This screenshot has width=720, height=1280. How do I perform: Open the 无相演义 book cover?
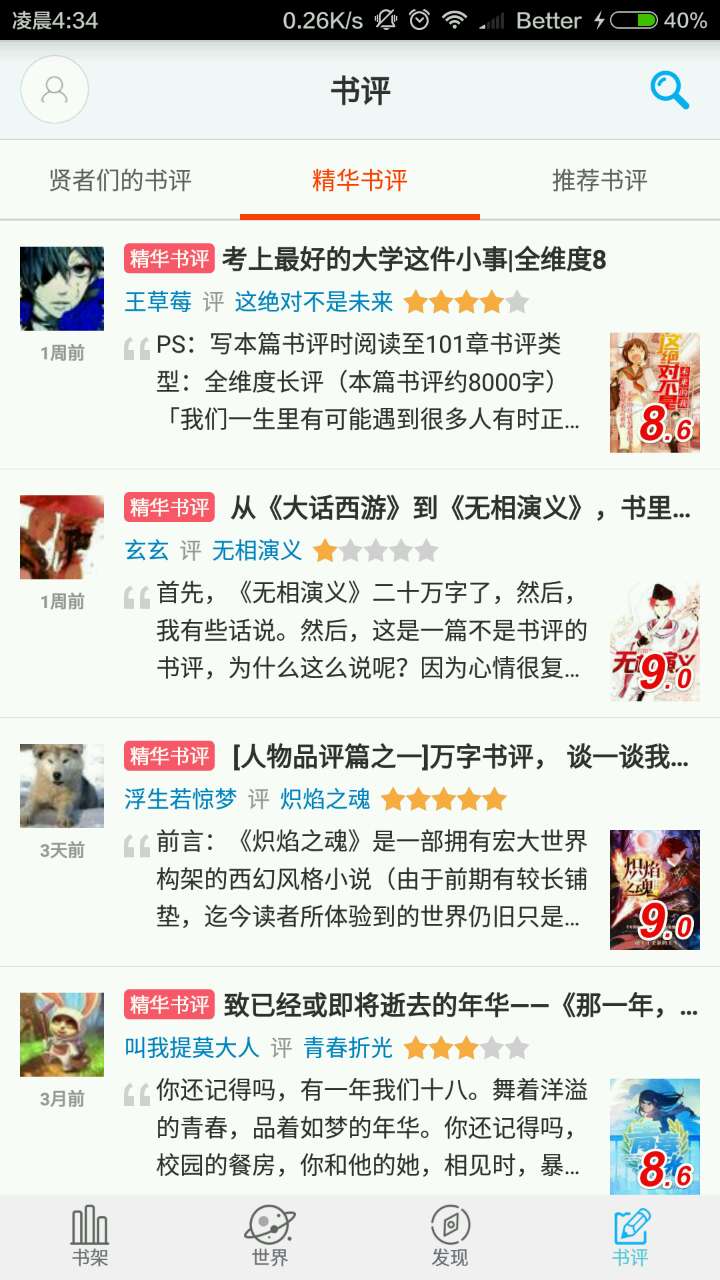pyautogui.click(x=654, y=641)
